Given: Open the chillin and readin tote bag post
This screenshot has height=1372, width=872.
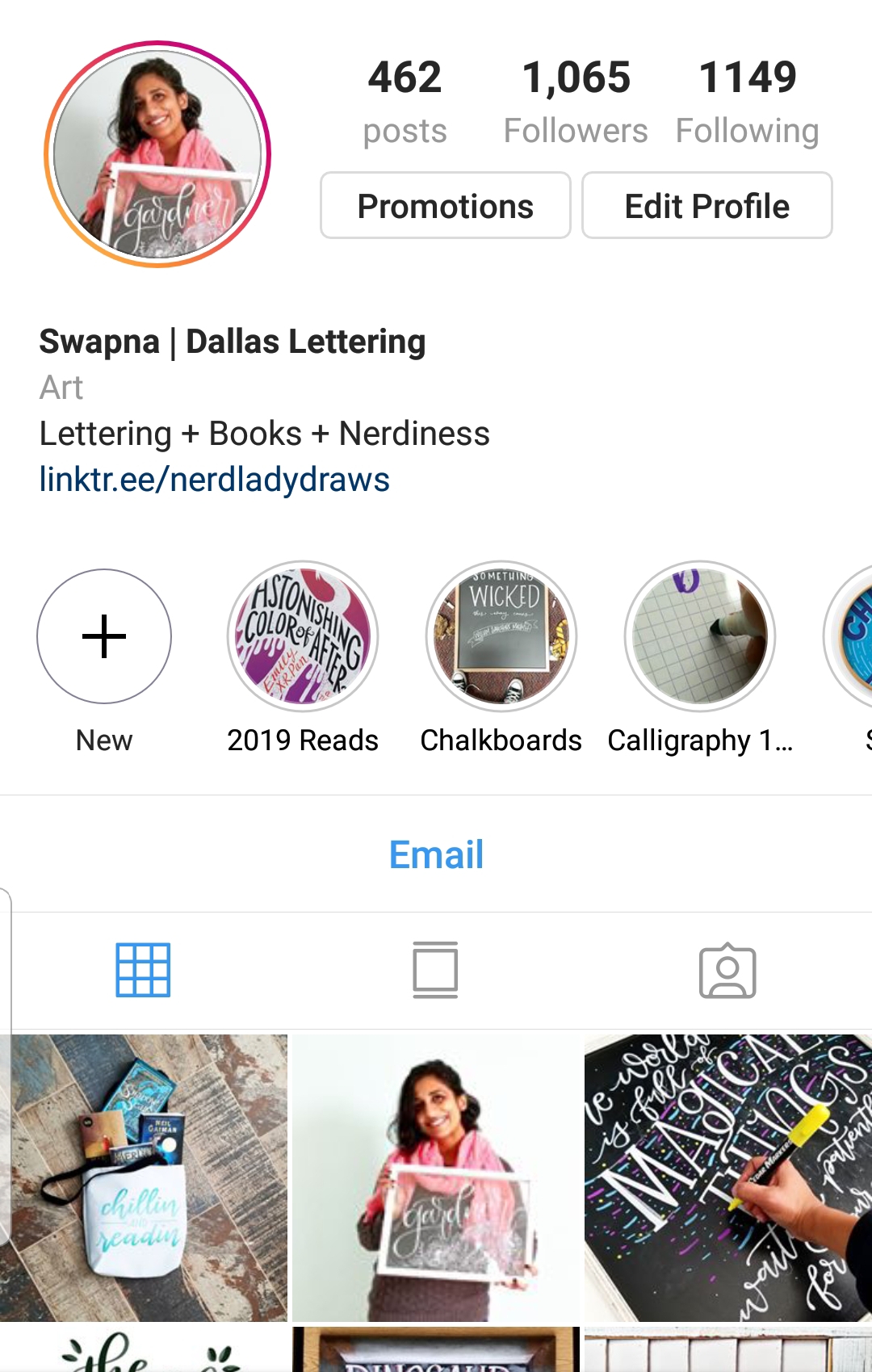Looking at the screenshot, I should pos(145,1177).
